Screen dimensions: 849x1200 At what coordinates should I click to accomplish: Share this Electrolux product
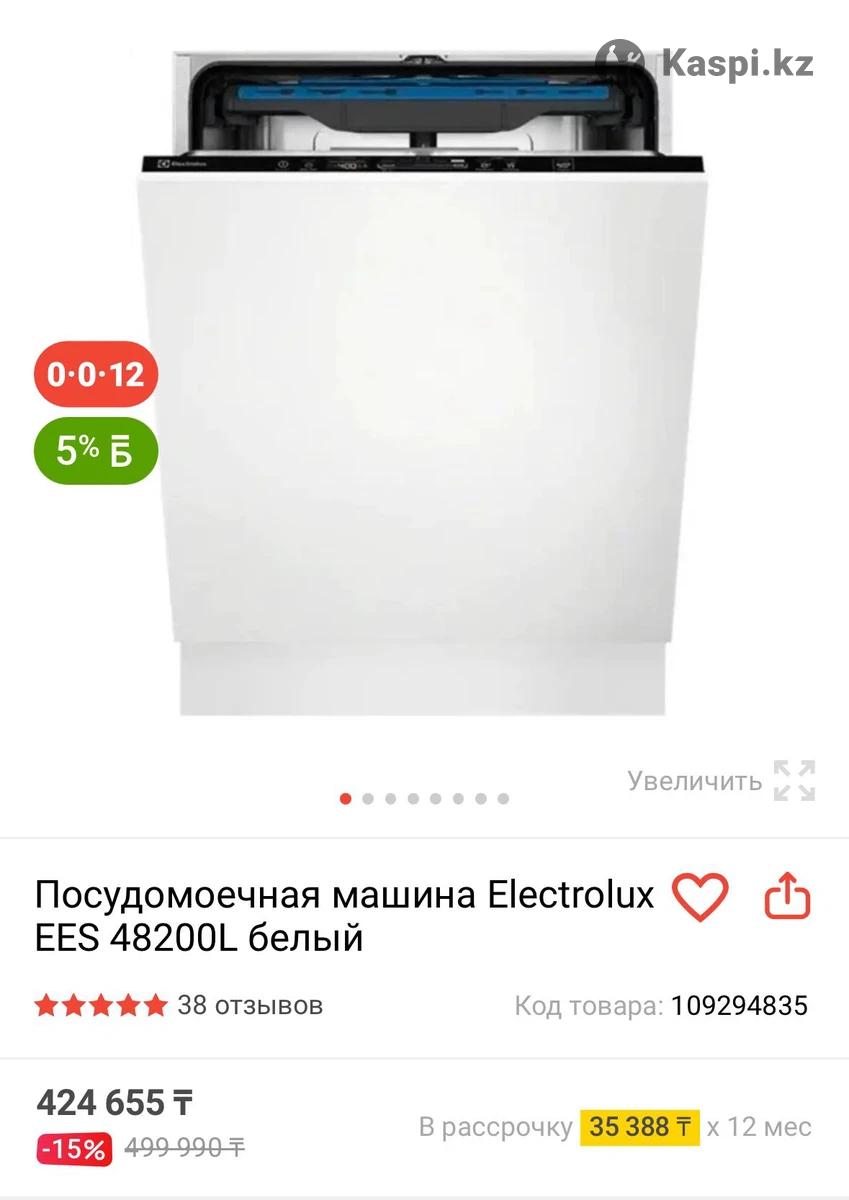point(786,897)
